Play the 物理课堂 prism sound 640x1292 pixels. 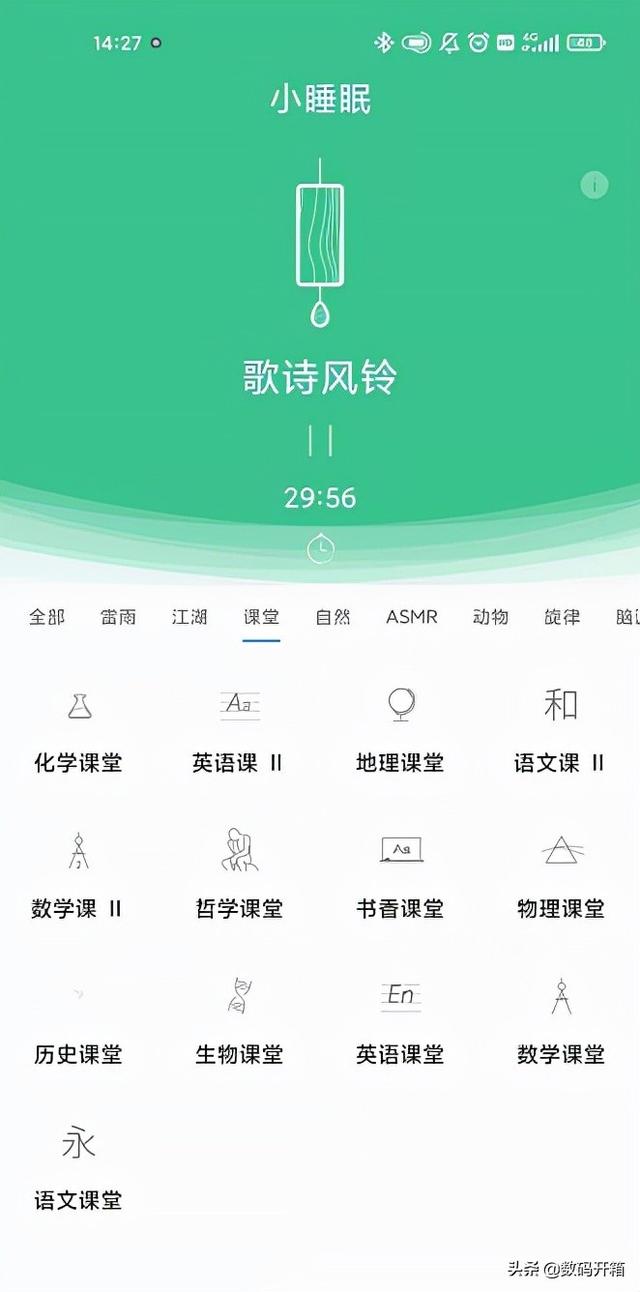561,876
